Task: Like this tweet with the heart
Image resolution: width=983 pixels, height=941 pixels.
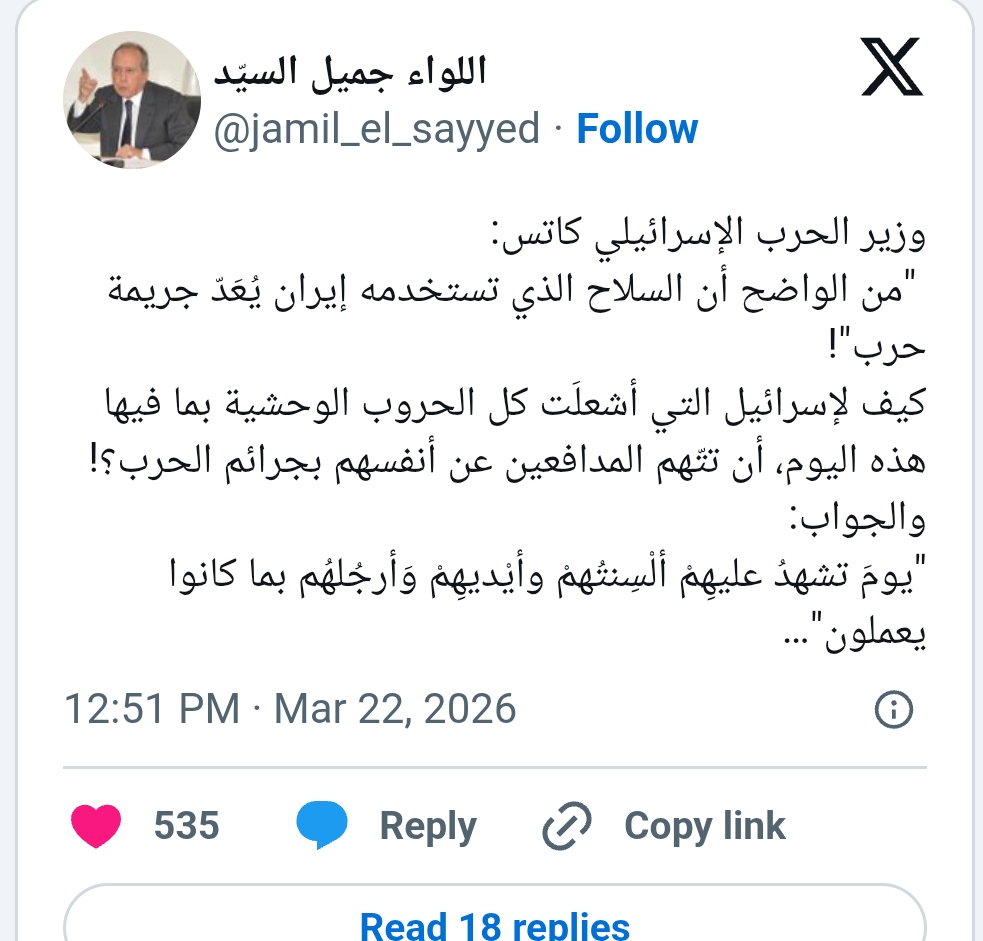Action: point(97,826)
